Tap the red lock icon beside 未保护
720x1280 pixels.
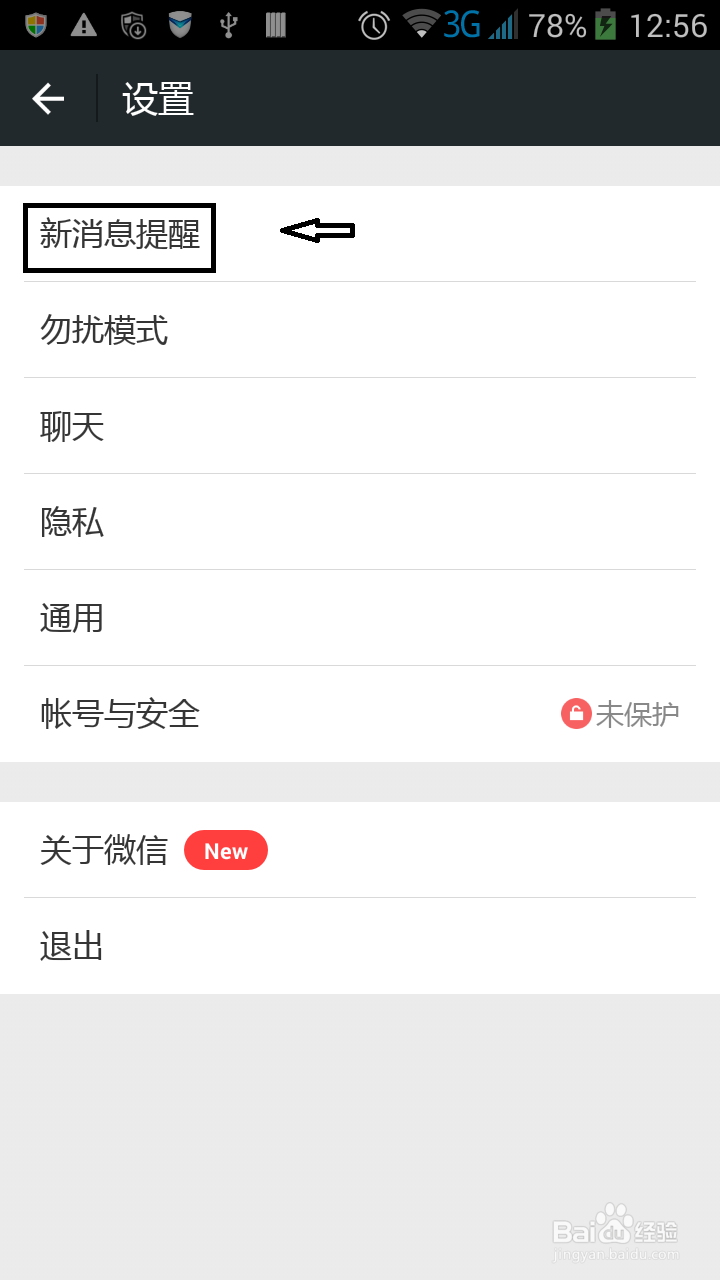(575, 713)
